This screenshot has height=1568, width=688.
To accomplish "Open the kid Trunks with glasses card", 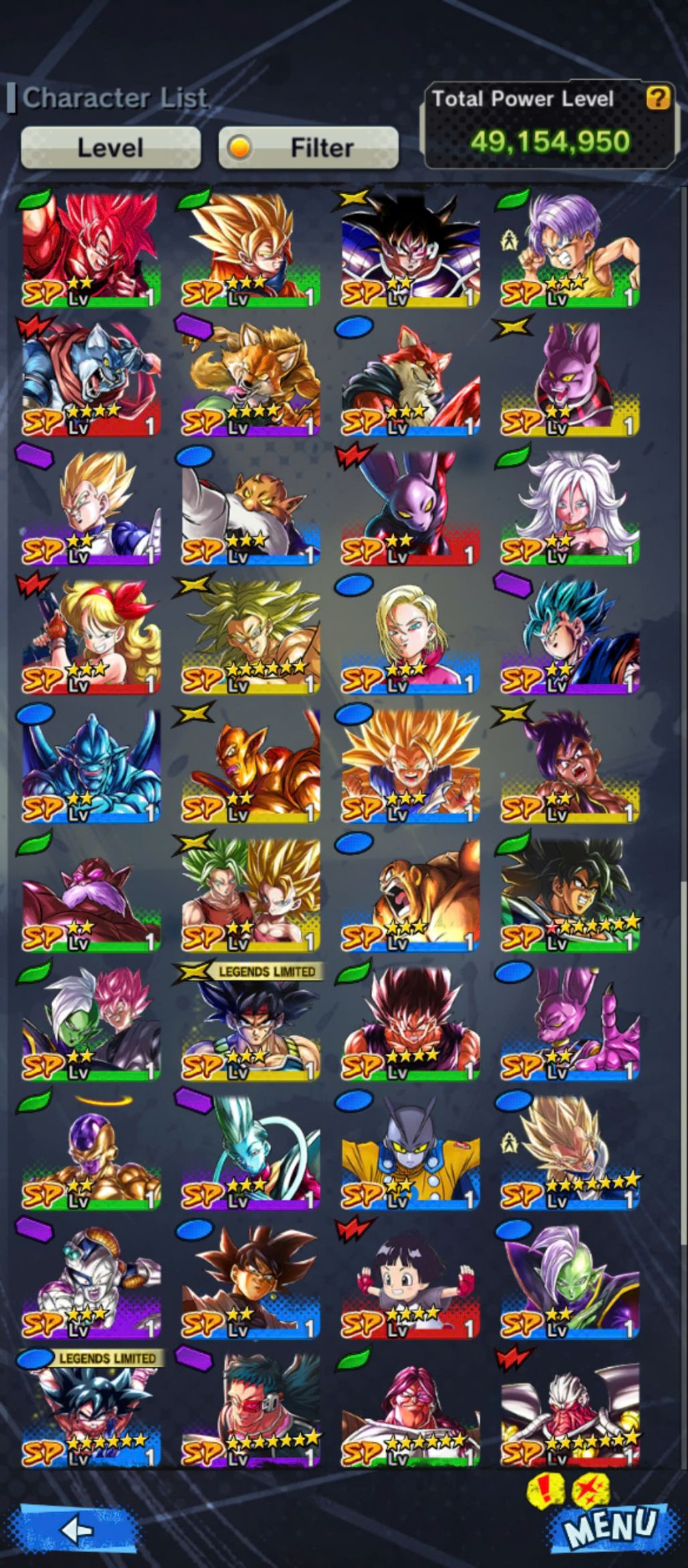I will click(x=570, y=249).
